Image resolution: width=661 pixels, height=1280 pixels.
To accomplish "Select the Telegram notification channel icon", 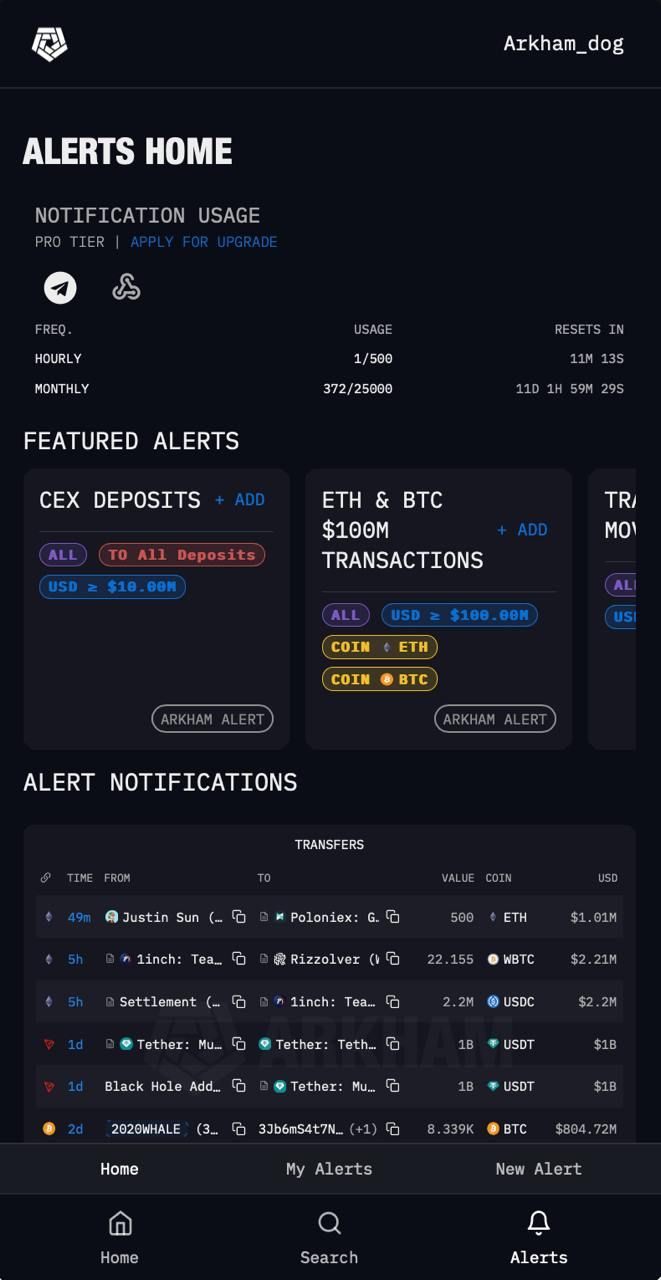I will [60, 288].
